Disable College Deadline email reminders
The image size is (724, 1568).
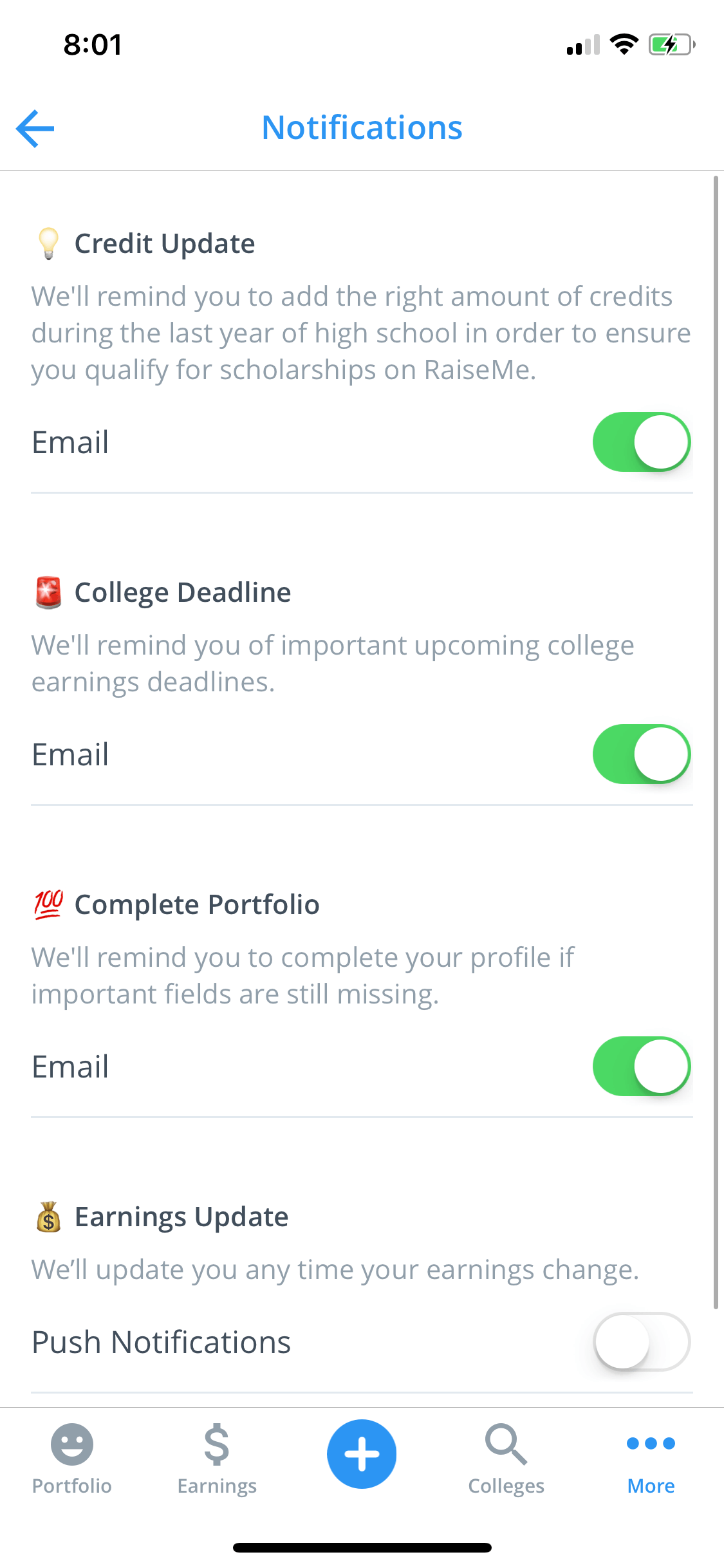[x=642, y=754]
